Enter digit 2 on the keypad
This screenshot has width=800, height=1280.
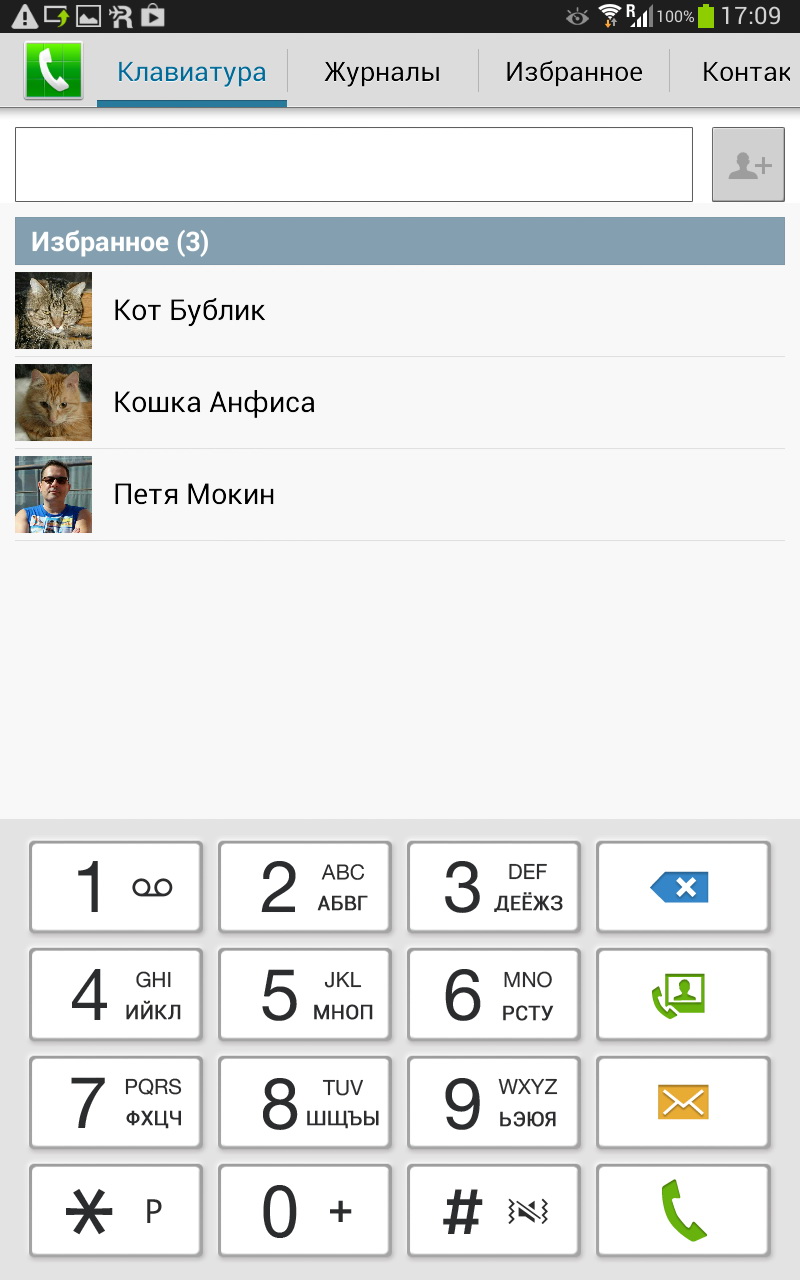305,887
